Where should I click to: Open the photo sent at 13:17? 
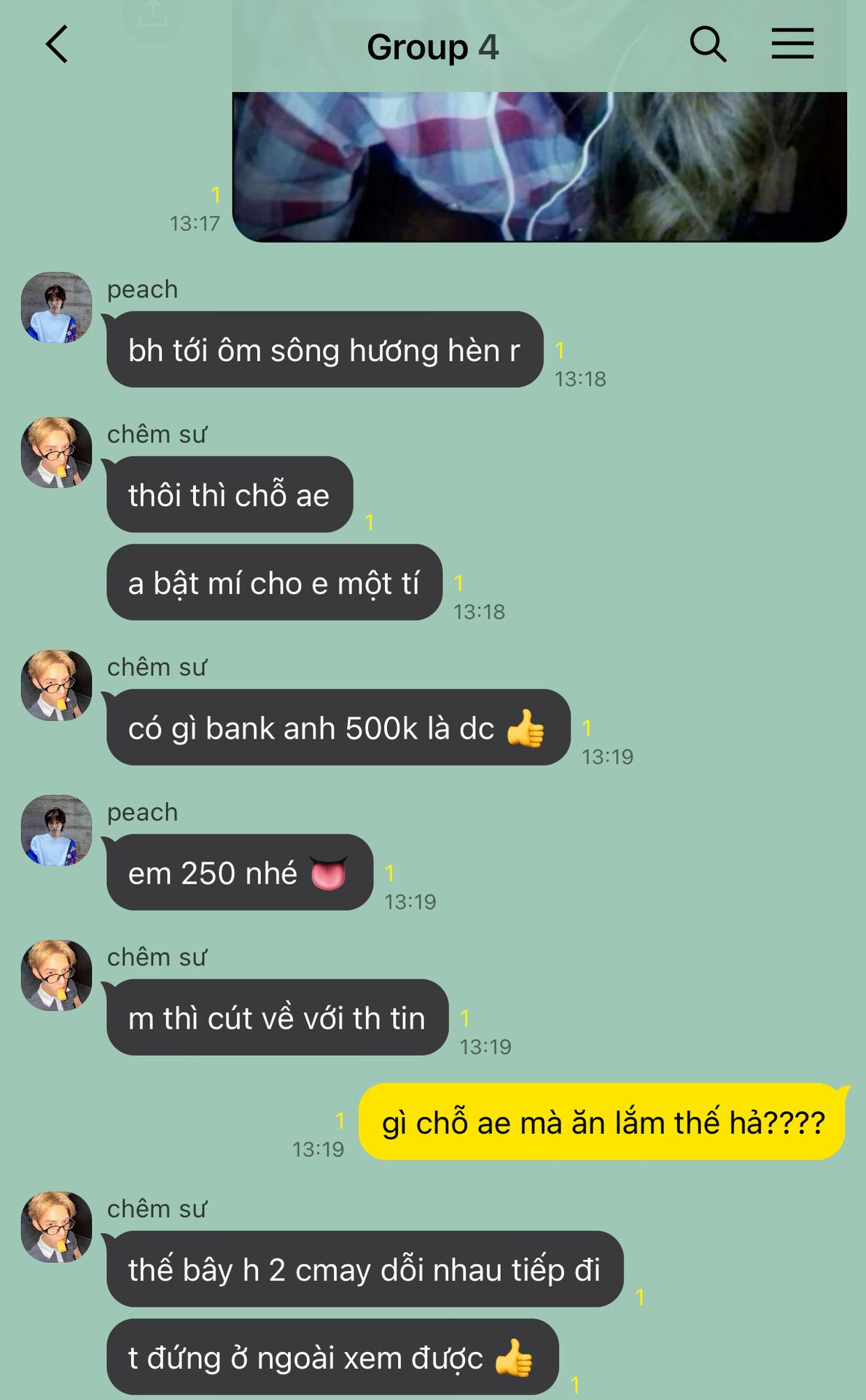coord(539,166)
